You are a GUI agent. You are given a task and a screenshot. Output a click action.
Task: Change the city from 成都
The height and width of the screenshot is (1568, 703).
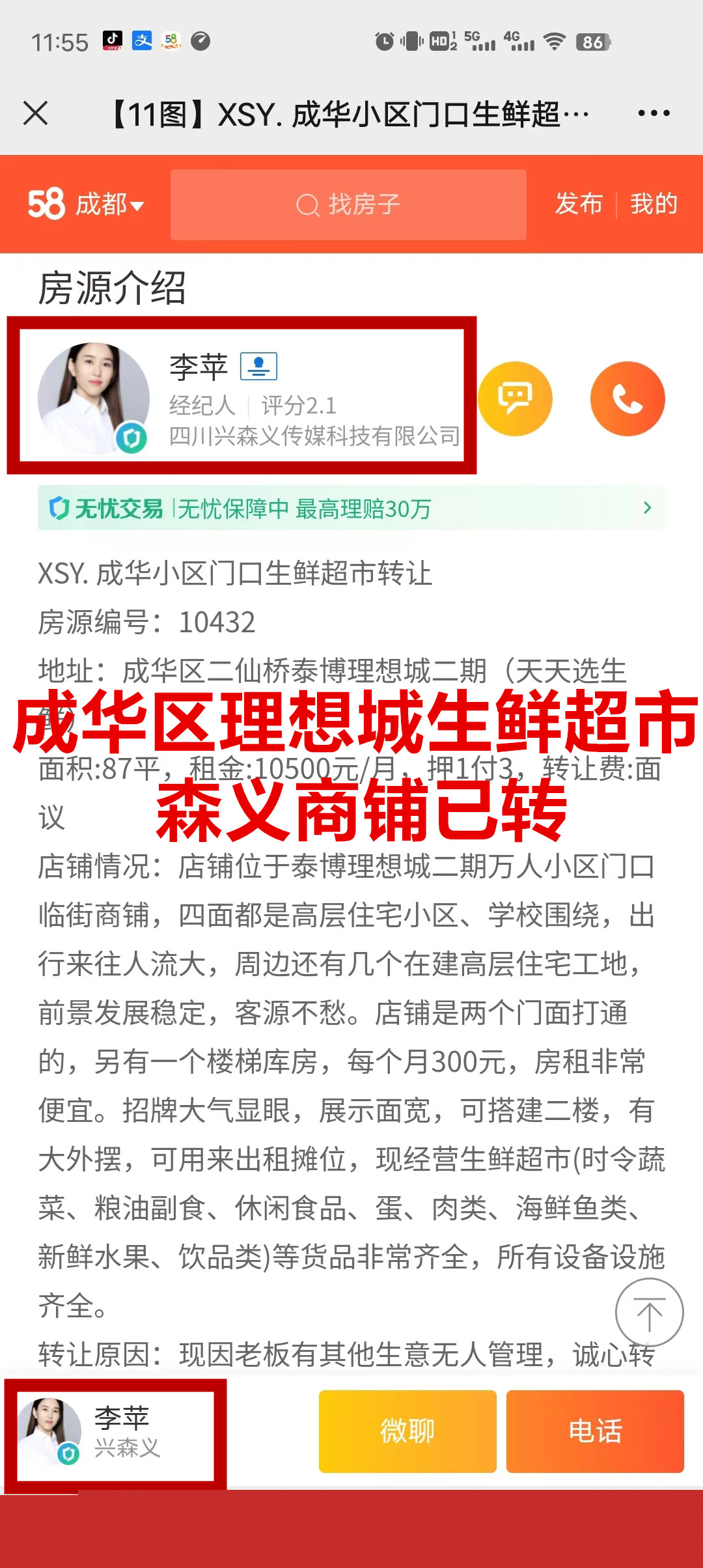click(x=109, y=204)
